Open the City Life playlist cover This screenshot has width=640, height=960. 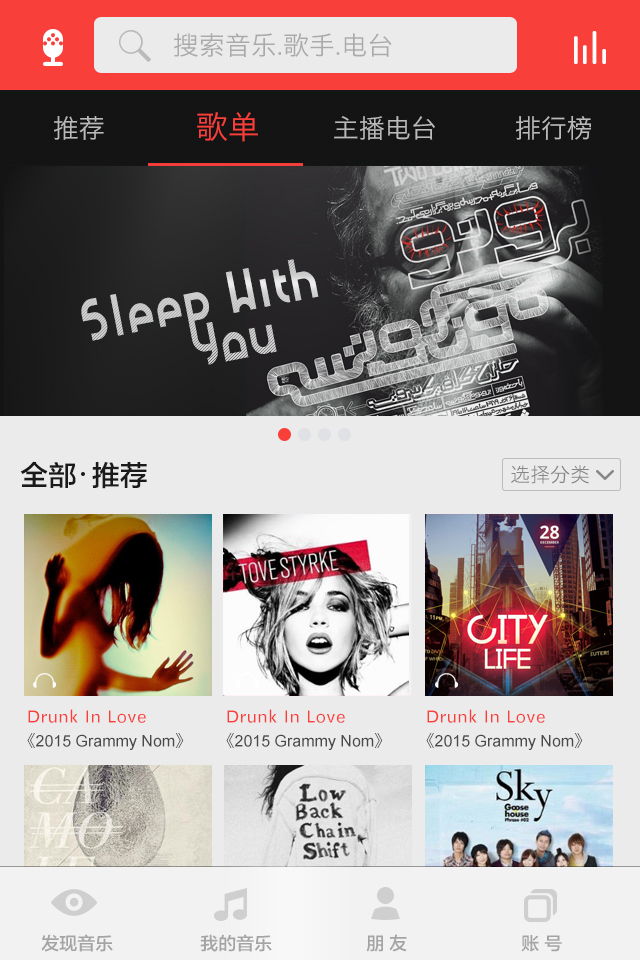(x=518, y=605)
